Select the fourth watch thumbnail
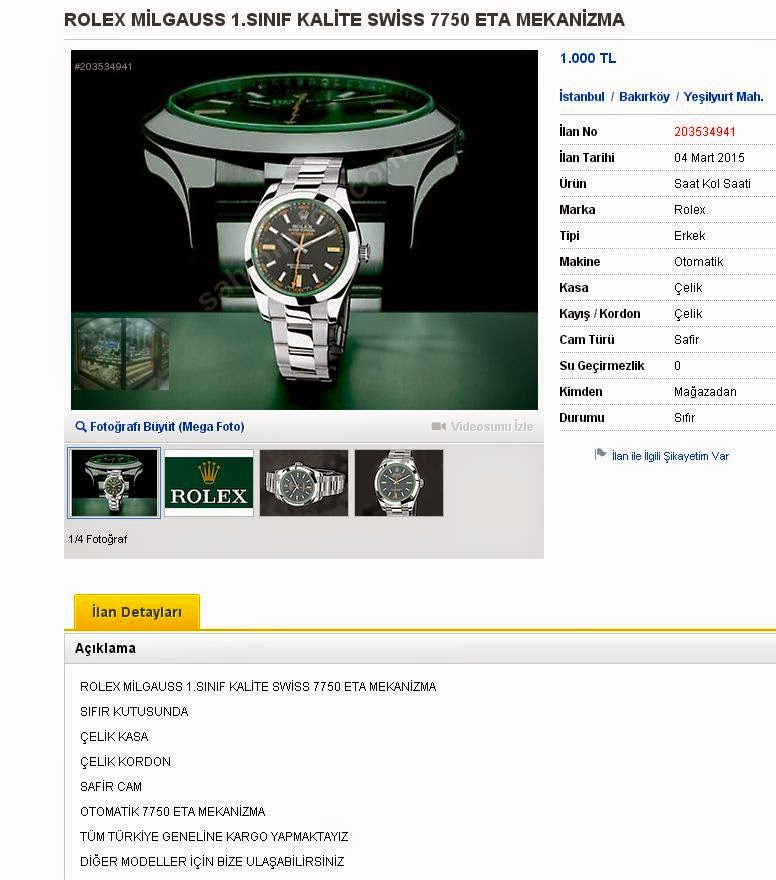This screenshot has width=776, height=880. pyautogui.click(x=399, y=483)
